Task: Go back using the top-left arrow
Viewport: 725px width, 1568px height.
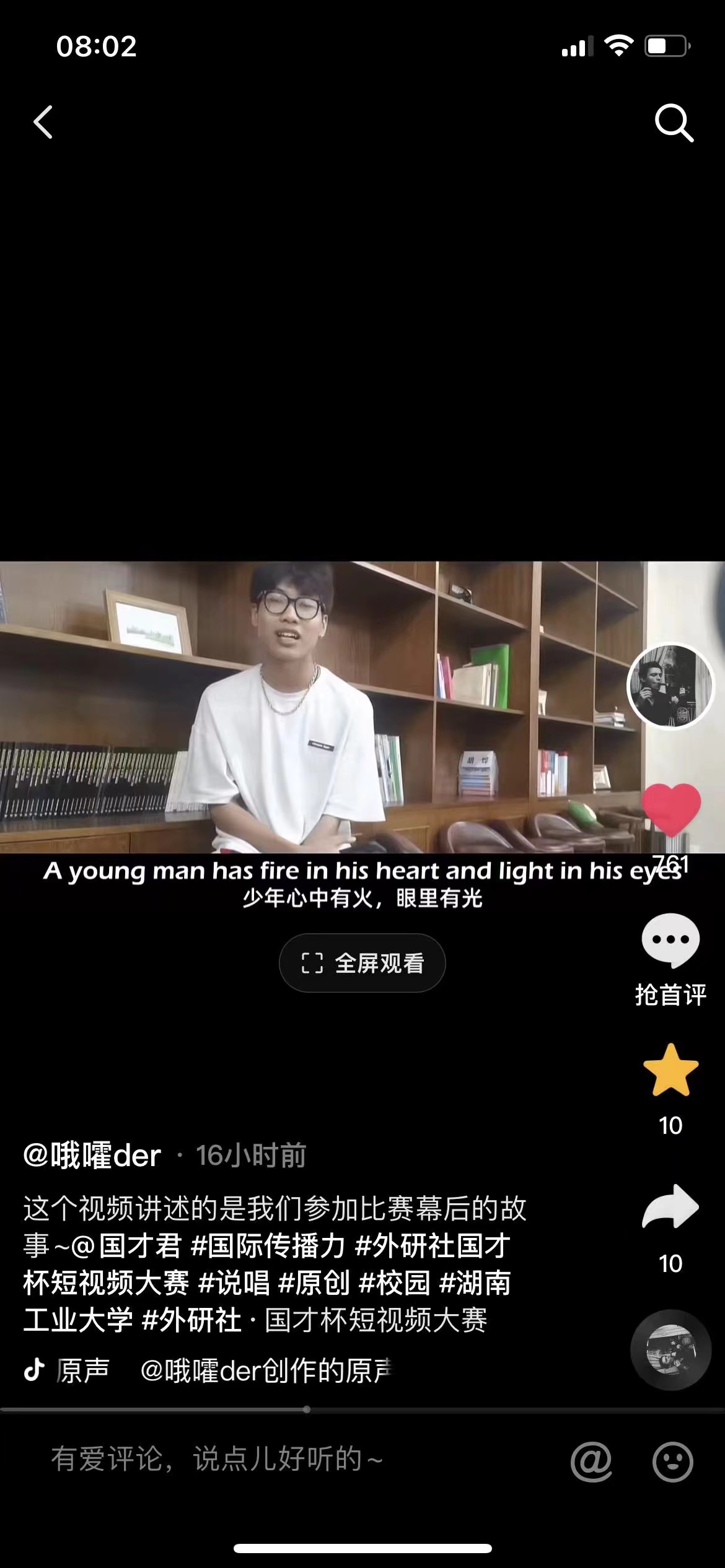Action: (x=43, y=122)
